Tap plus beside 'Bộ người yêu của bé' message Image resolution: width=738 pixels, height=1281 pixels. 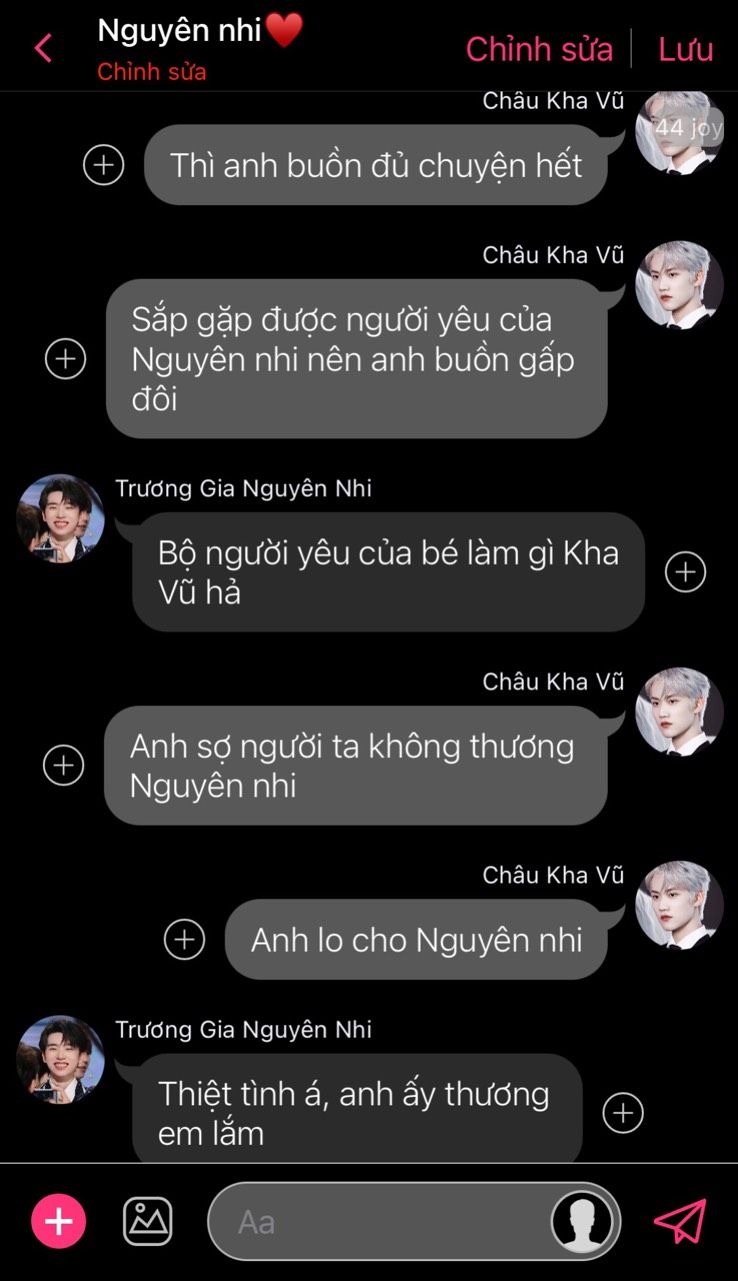(x=685, y=571)
